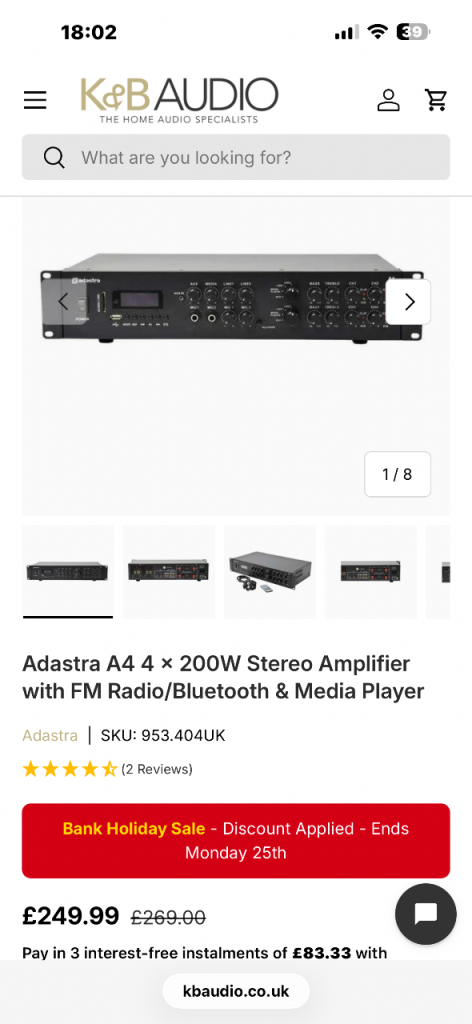Select the second thumbnail showing rear panel
The image size is (472, 1024).
coord(169,571)
